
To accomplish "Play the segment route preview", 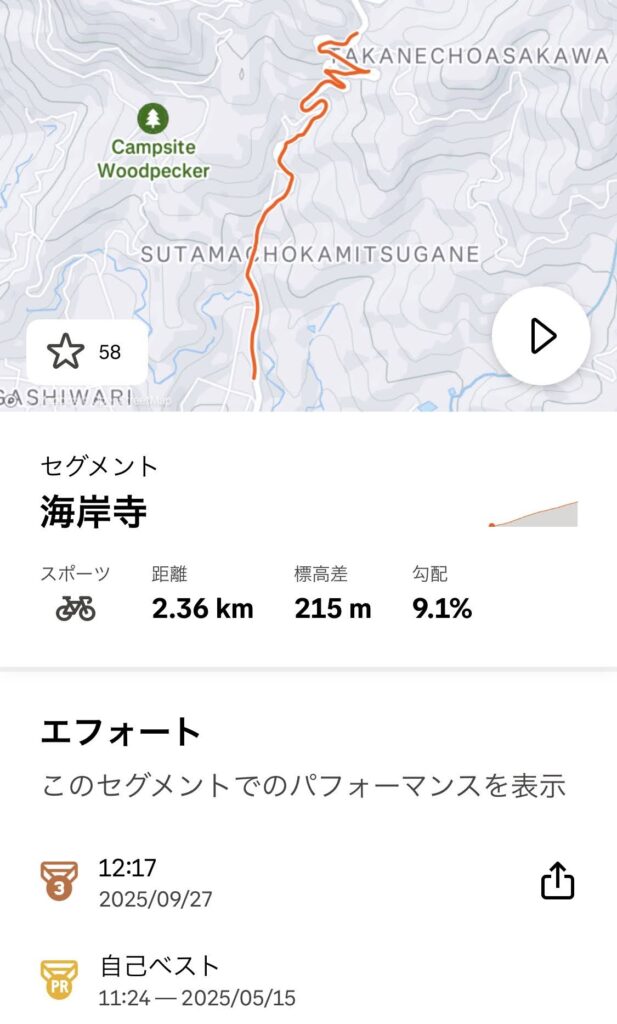I will pyautogui.click(x=541, y=337).
